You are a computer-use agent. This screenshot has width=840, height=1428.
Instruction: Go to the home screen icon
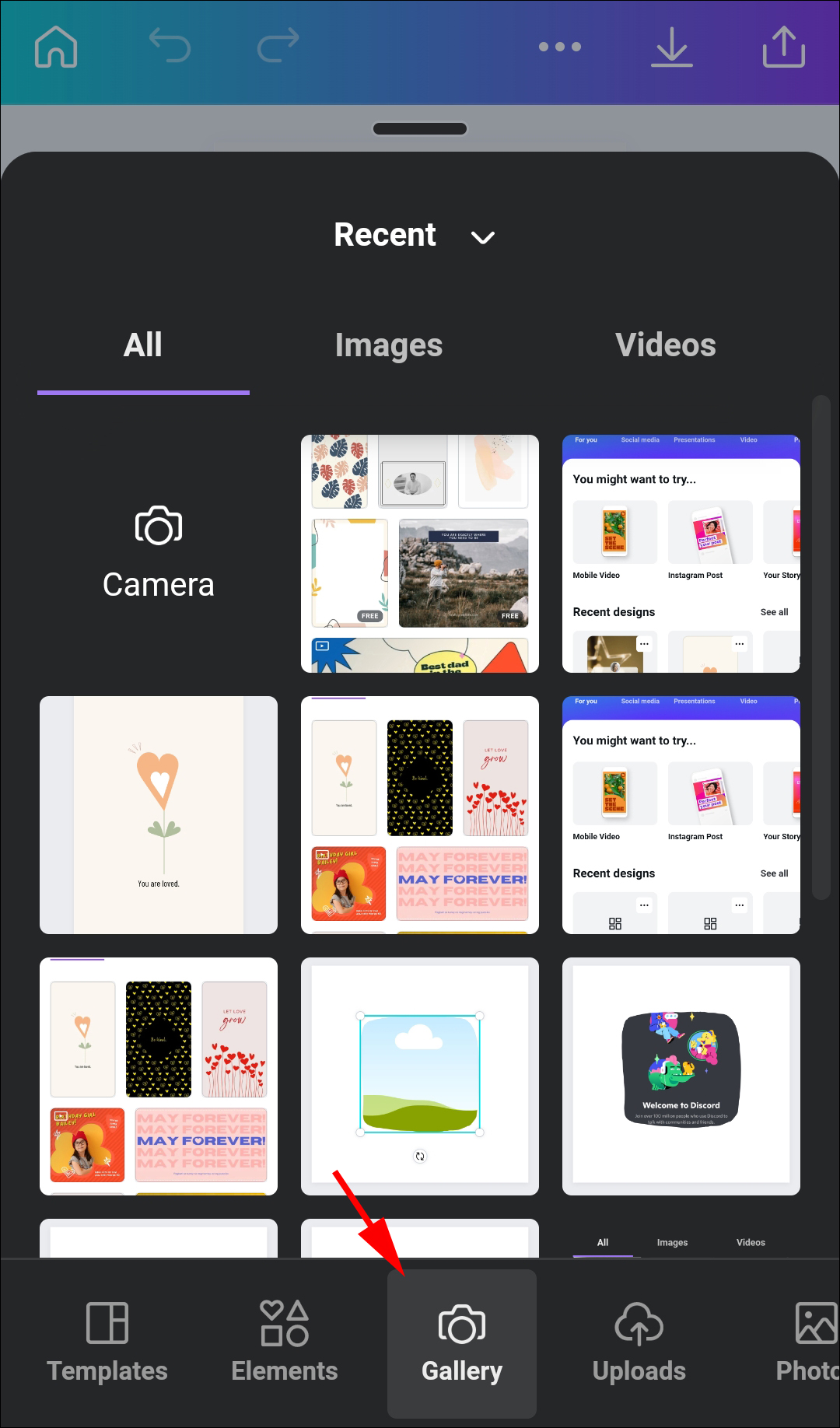click(56, 47)
